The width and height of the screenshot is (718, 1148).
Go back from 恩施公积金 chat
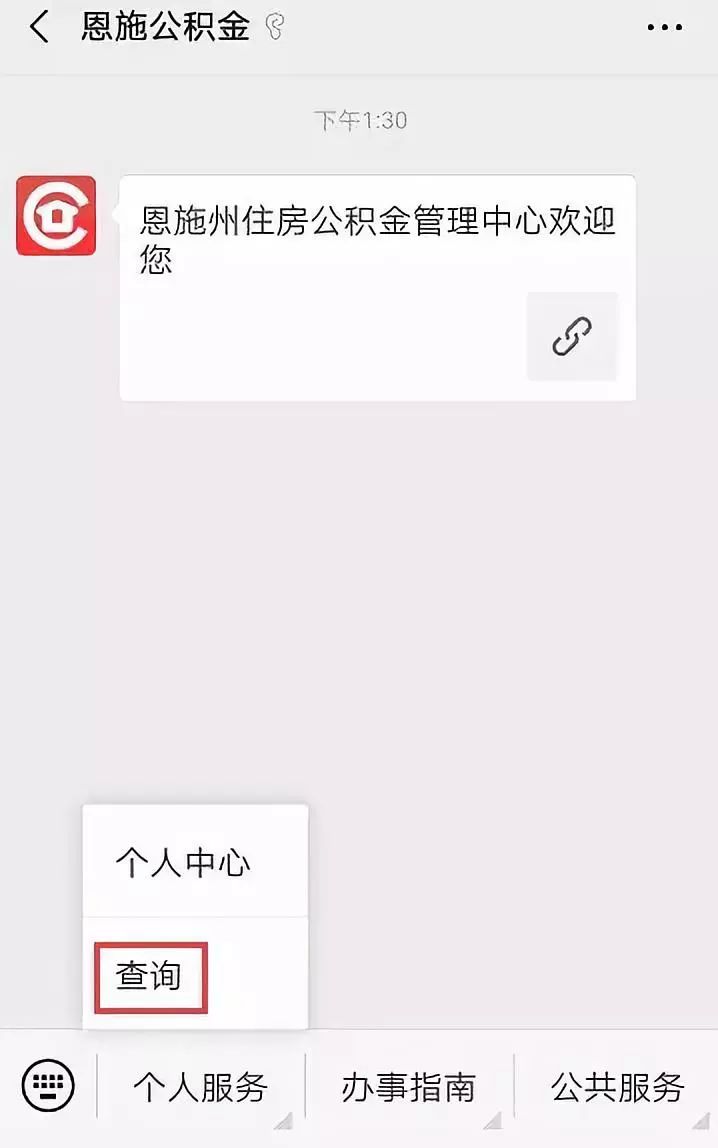[38, 28]
